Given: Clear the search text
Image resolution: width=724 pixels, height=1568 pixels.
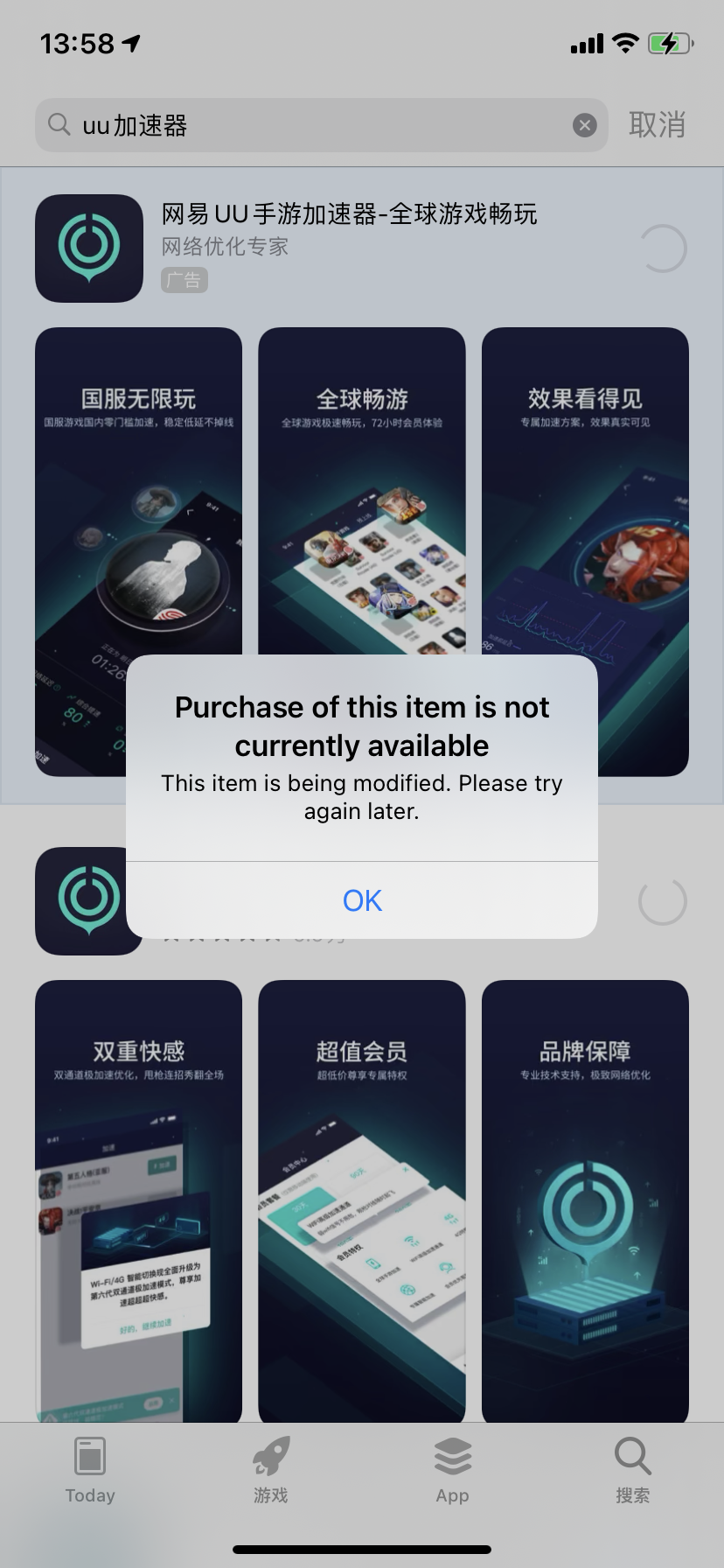Looking at the screenshot, I should 584,125.
